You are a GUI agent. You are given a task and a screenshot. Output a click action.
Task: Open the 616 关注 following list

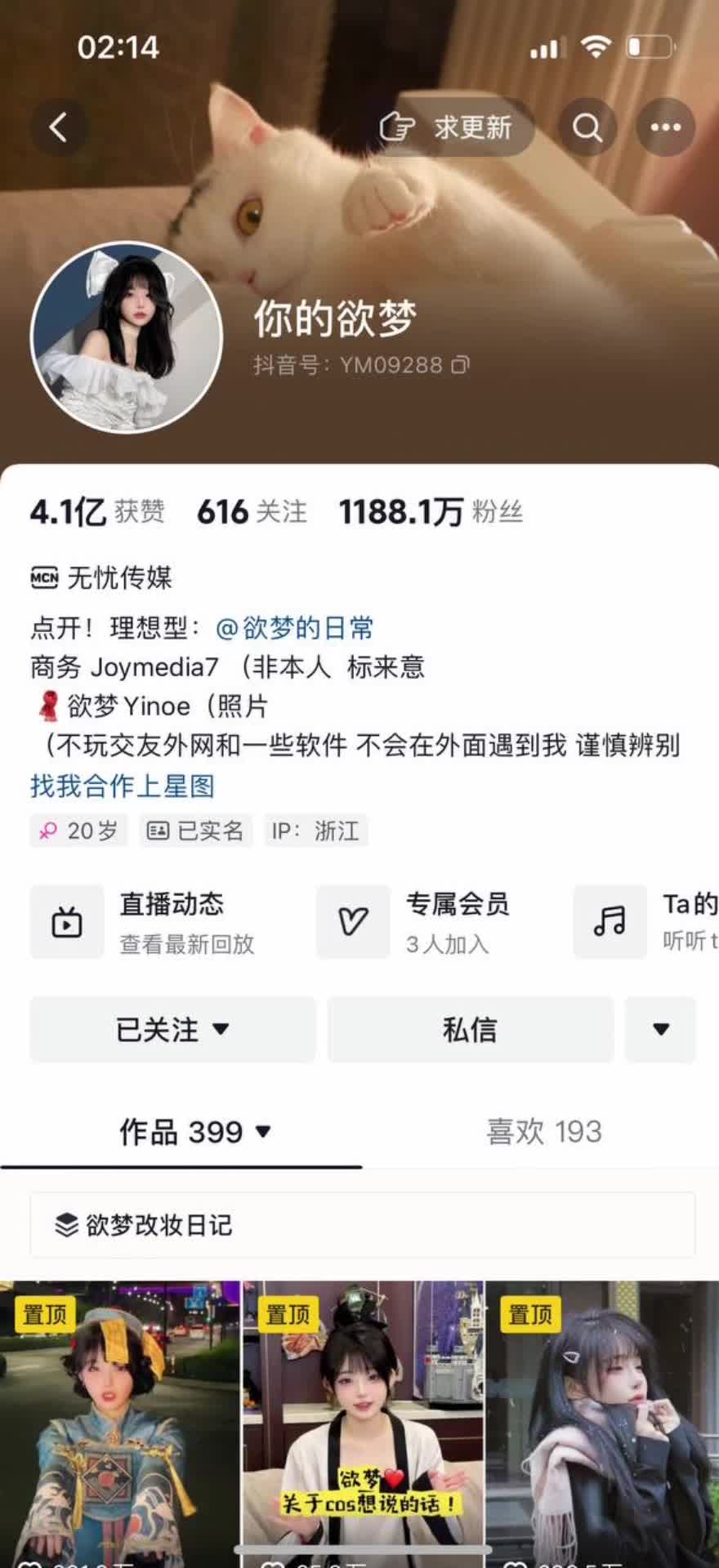(x=252, y=512)
